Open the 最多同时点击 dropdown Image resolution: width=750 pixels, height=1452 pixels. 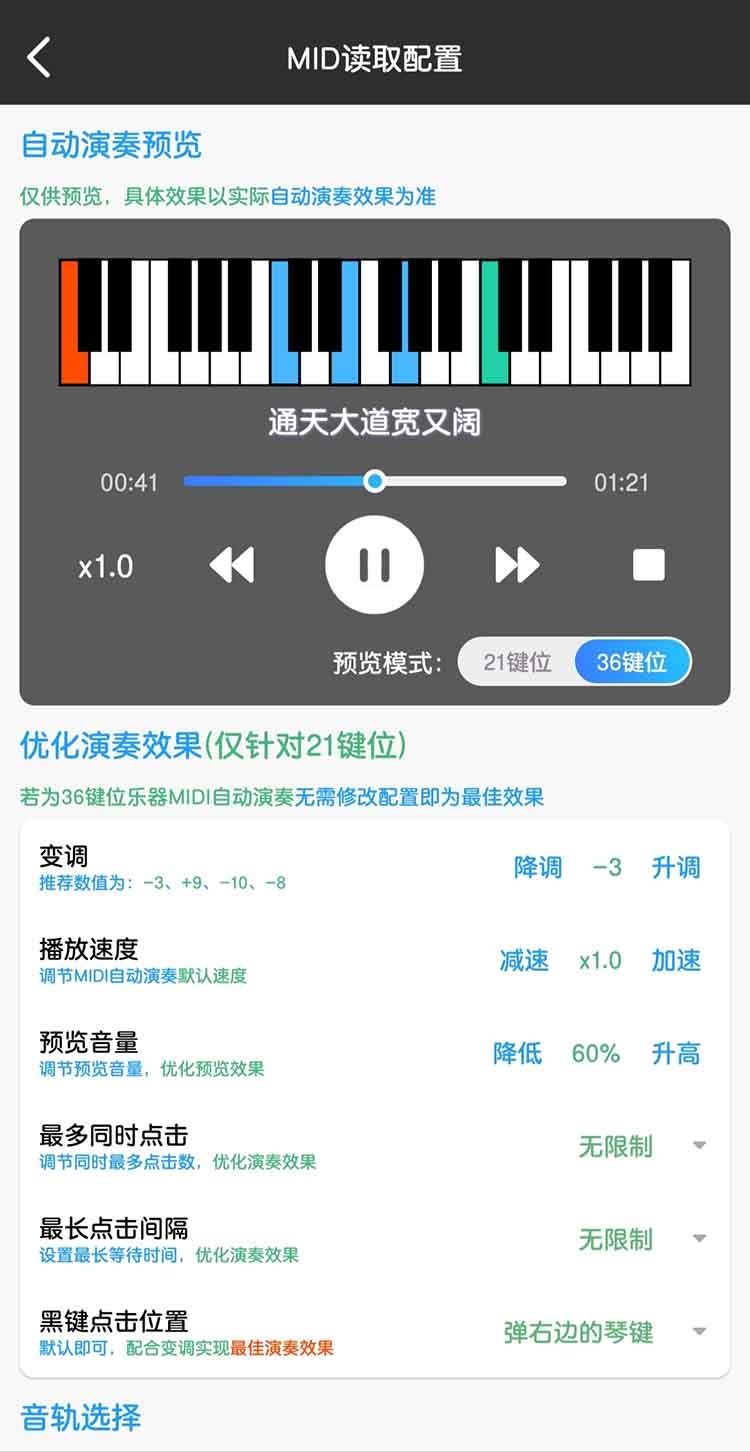[x=697, y=1146]
